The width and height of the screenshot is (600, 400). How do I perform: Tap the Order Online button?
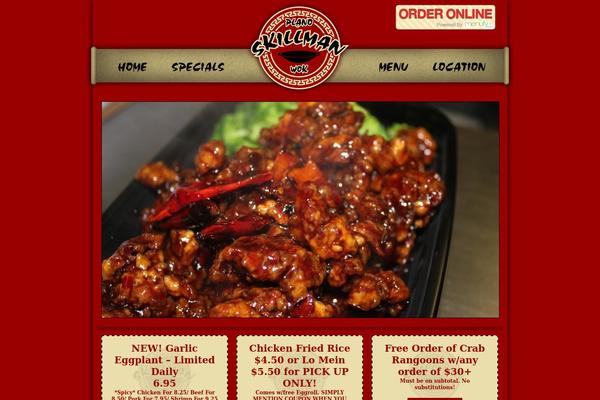[x=445, y=16]
